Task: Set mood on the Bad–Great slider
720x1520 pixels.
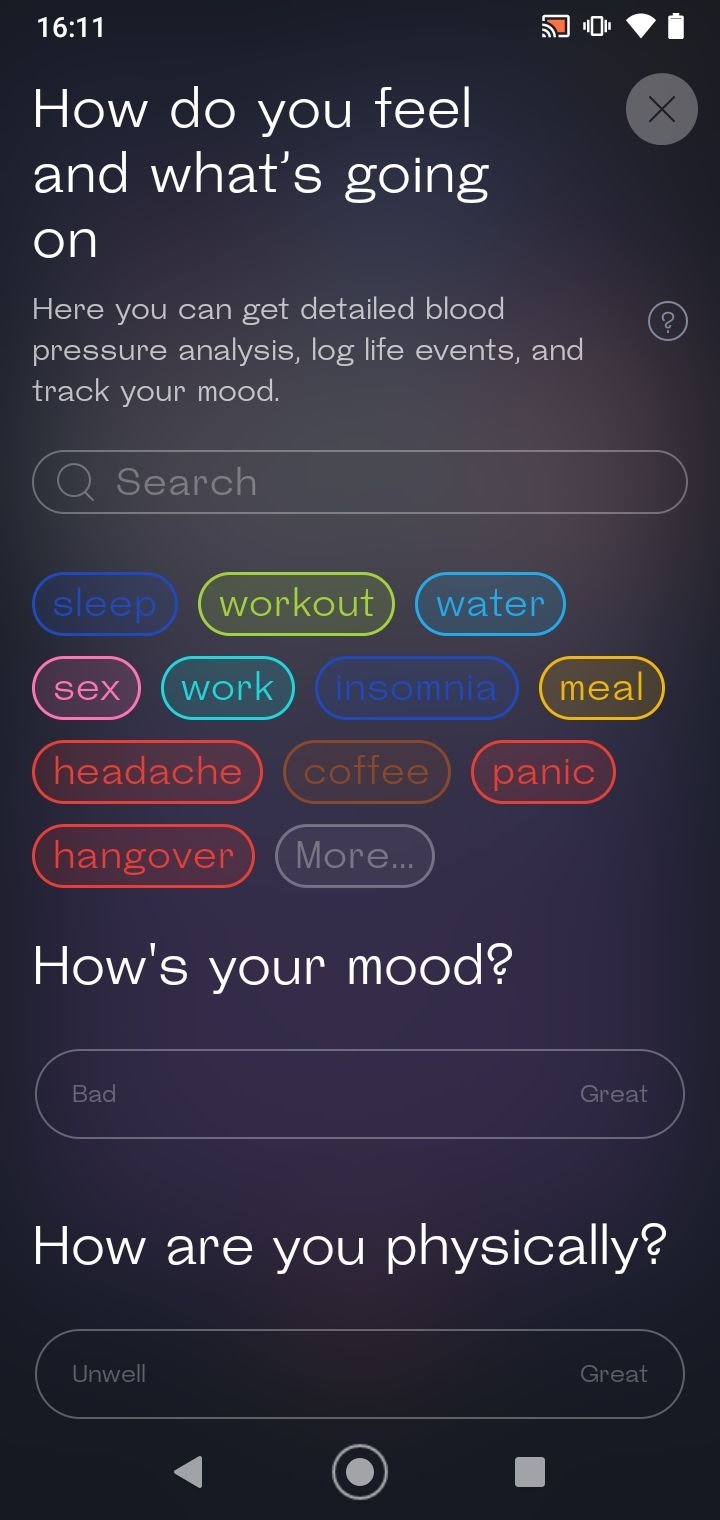Action: pyautogui.click(x=360, y=1094)
